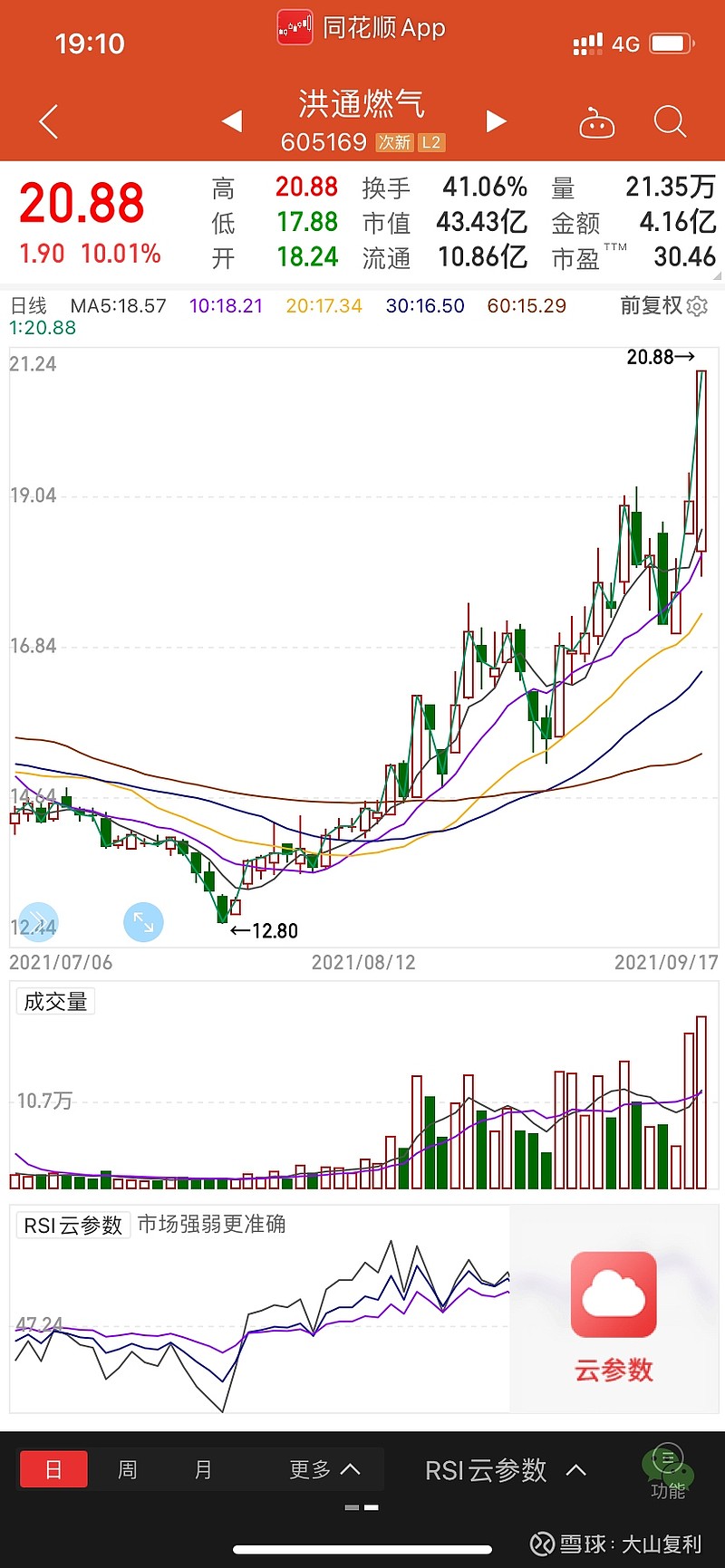Select the 日 daily chart tab
Viewport: 725px width, 1568px height.
click(53, 1469)
